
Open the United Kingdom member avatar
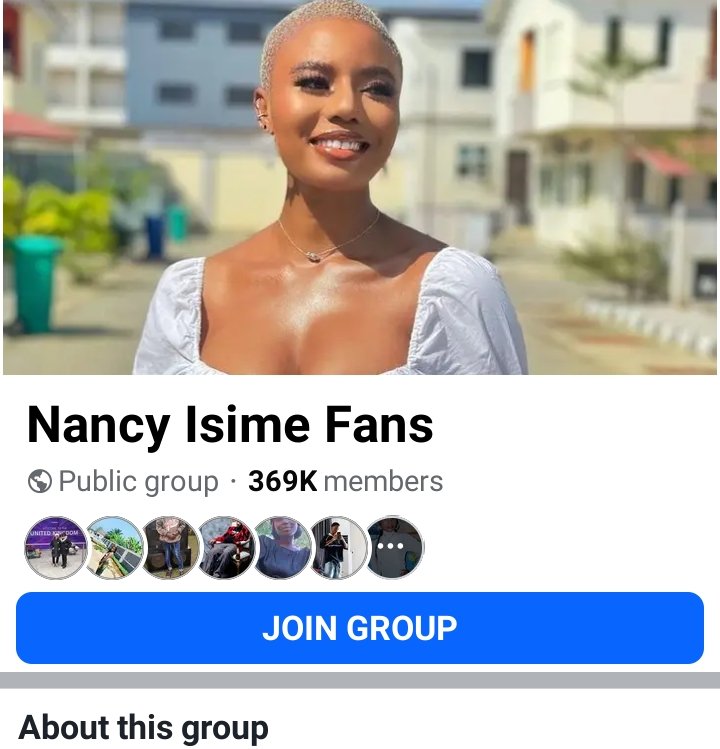point(56,547)
